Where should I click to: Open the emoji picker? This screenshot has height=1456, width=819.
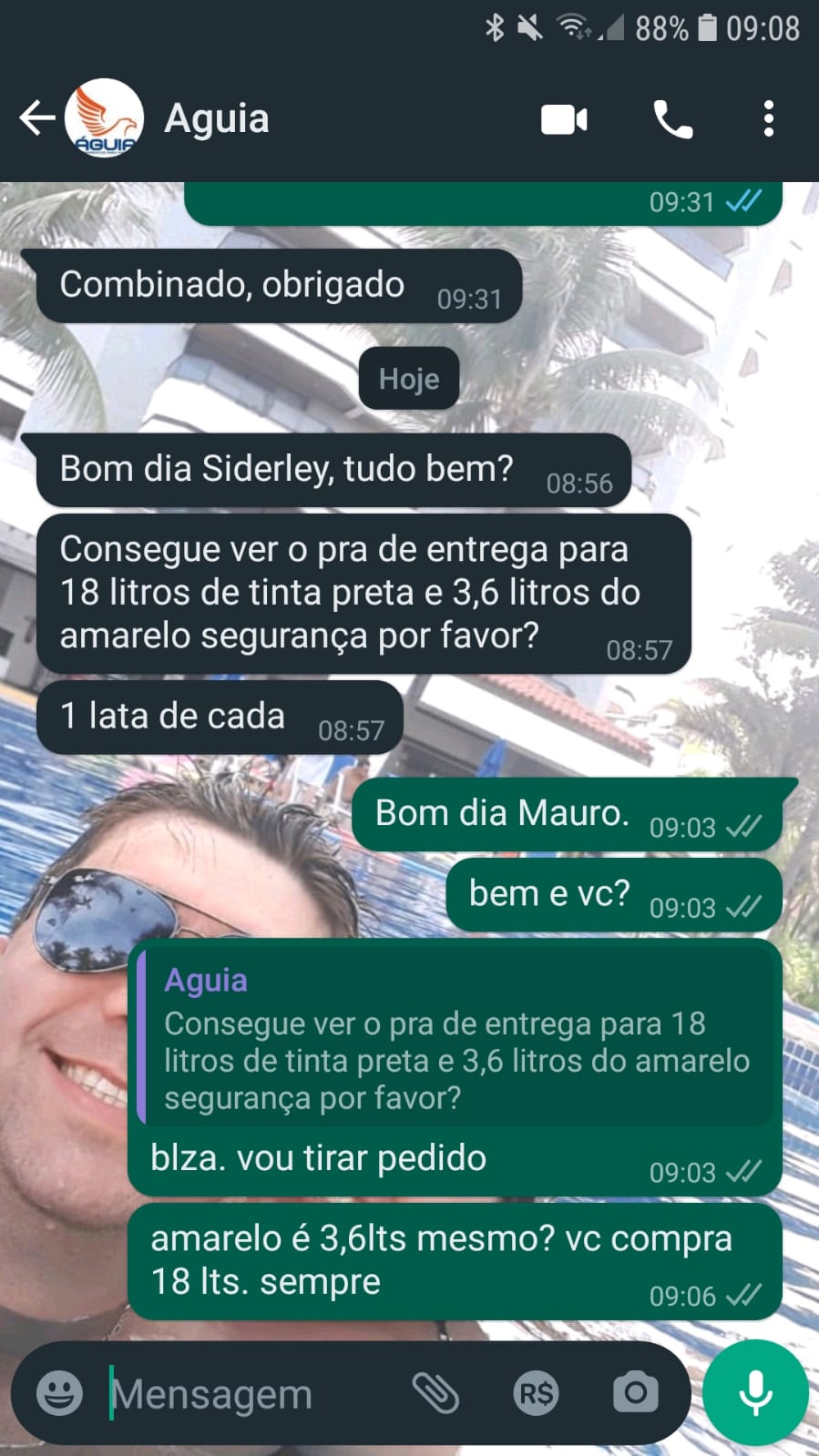(x=59, y=1393)
